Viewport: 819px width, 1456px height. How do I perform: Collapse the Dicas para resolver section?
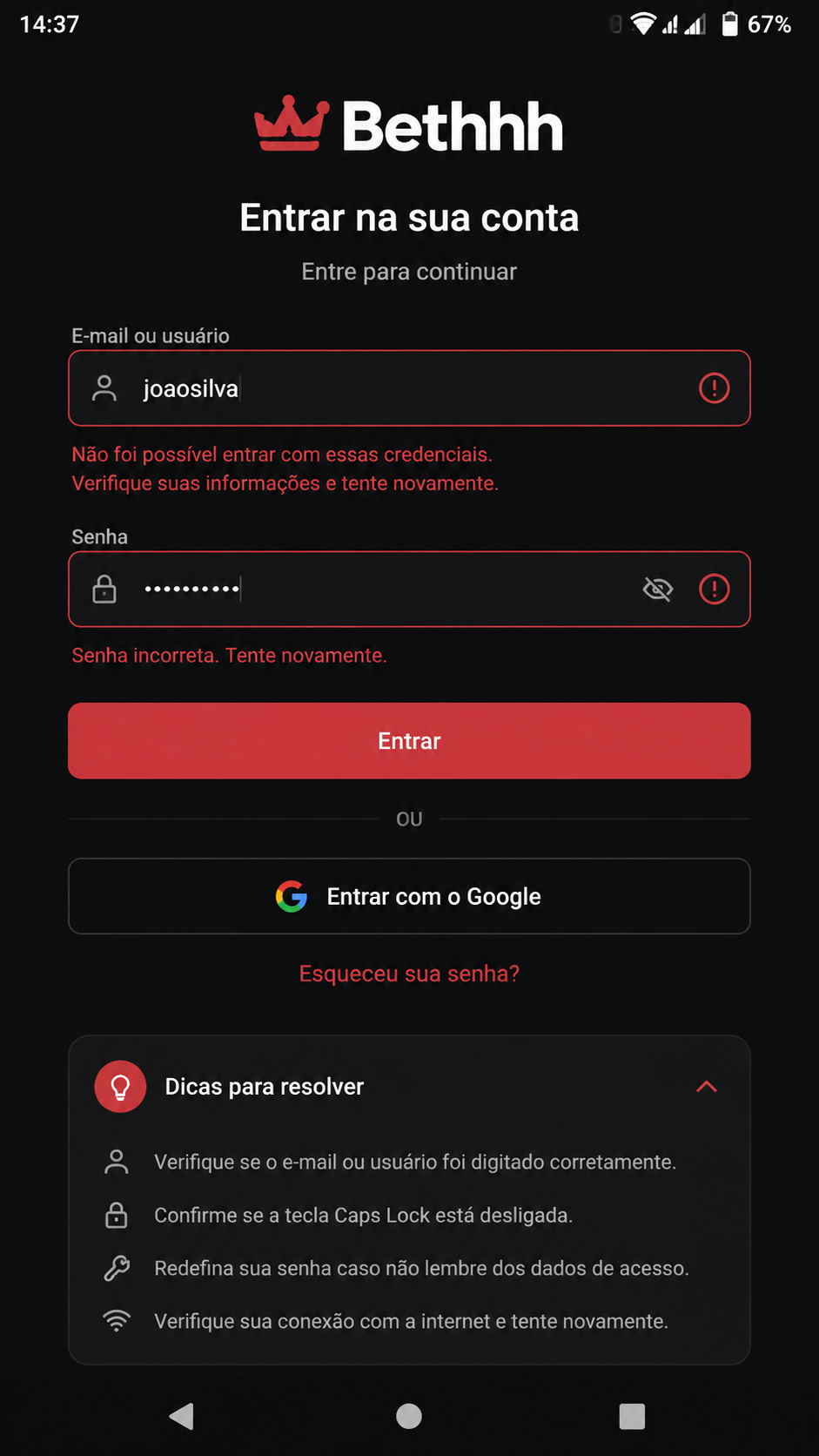[x=707, y=1087]
